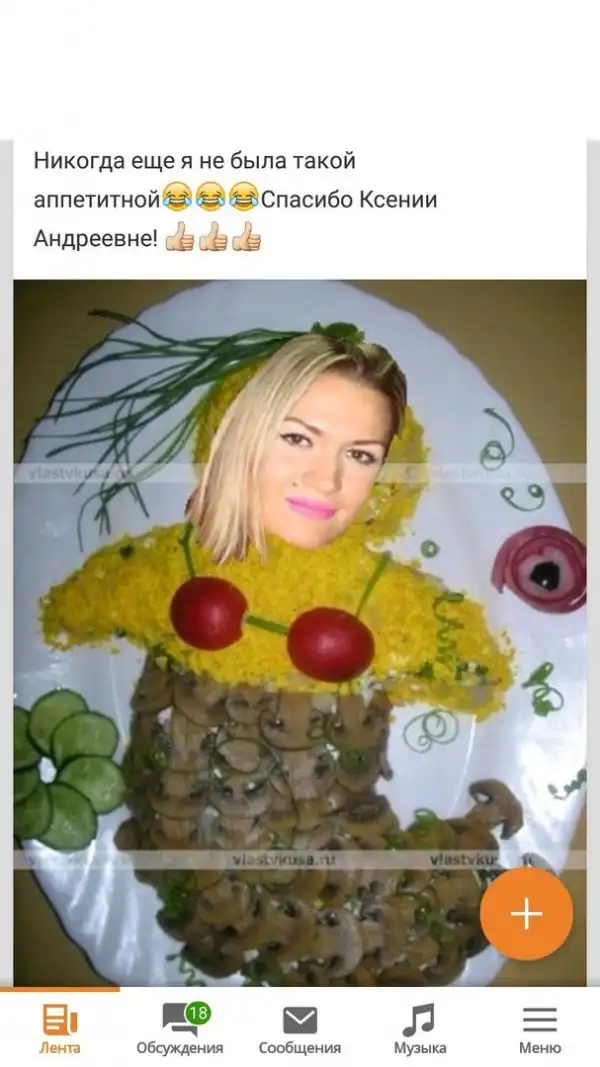Open the Меню tab
The width and height of the screenshot is (600, 1067).
pos(539,1029)
